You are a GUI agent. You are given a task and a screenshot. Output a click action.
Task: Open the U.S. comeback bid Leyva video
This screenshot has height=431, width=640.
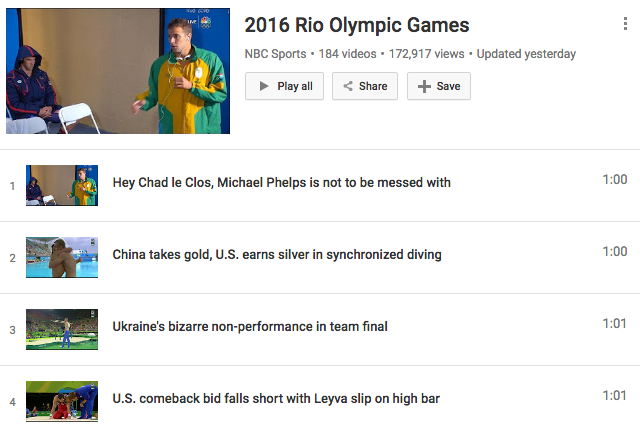(x=275, y=399)
